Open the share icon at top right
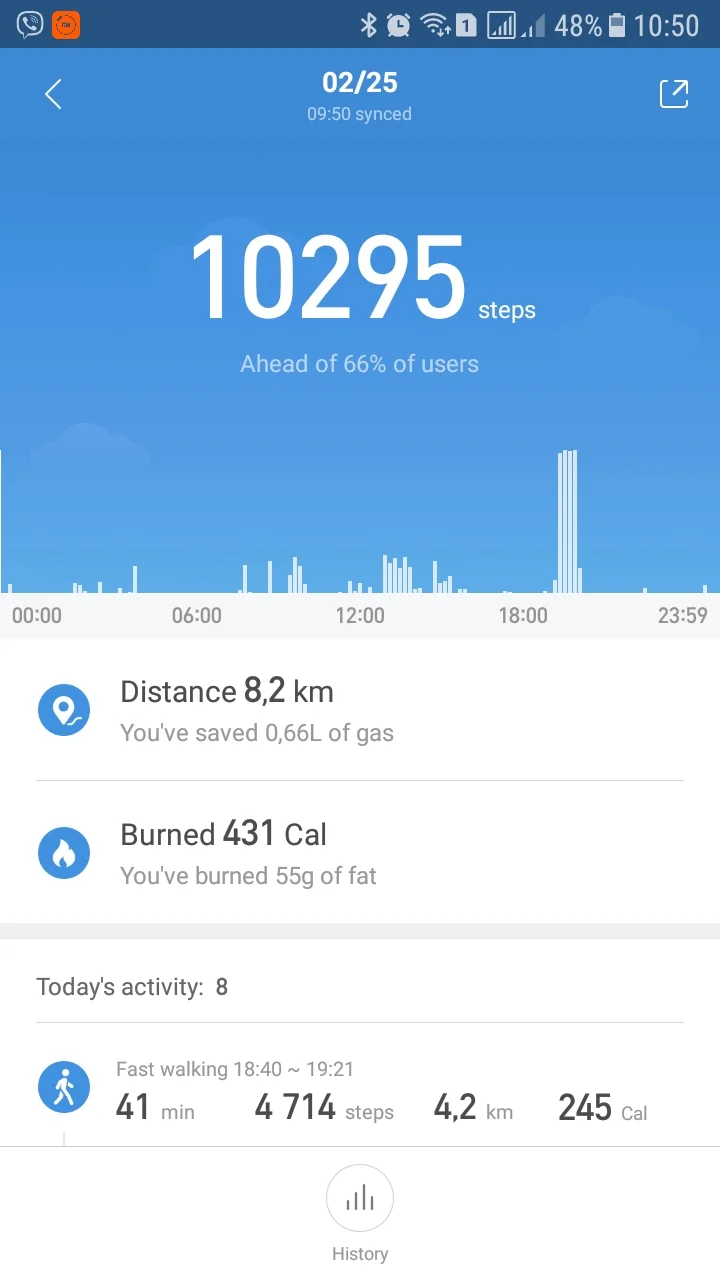The height and width of the screenshot is (1280, 720). [674, 93]
